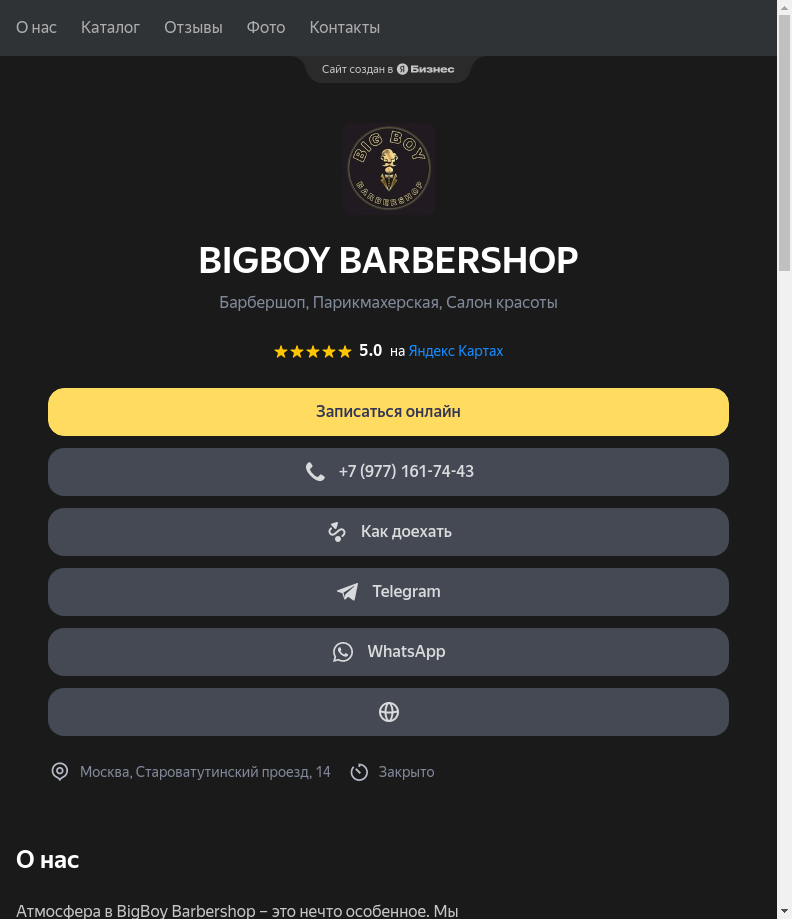Go to the Отзывы section
Image resolution: width=792 pixels, height=919 pixels.
(193, 27)
